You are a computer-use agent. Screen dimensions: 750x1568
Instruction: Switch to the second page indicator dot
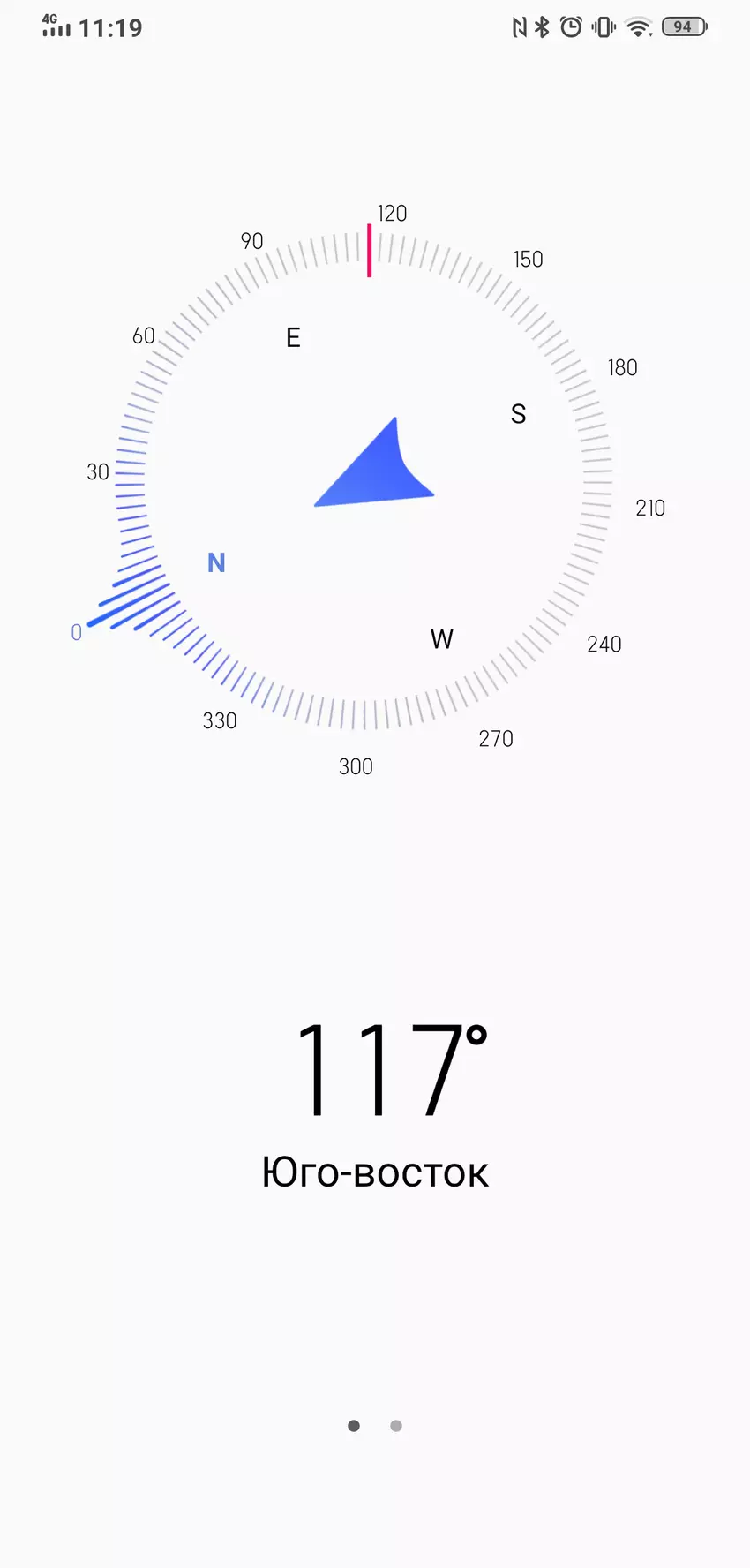pyautogui.click(x=396, y=1426)
